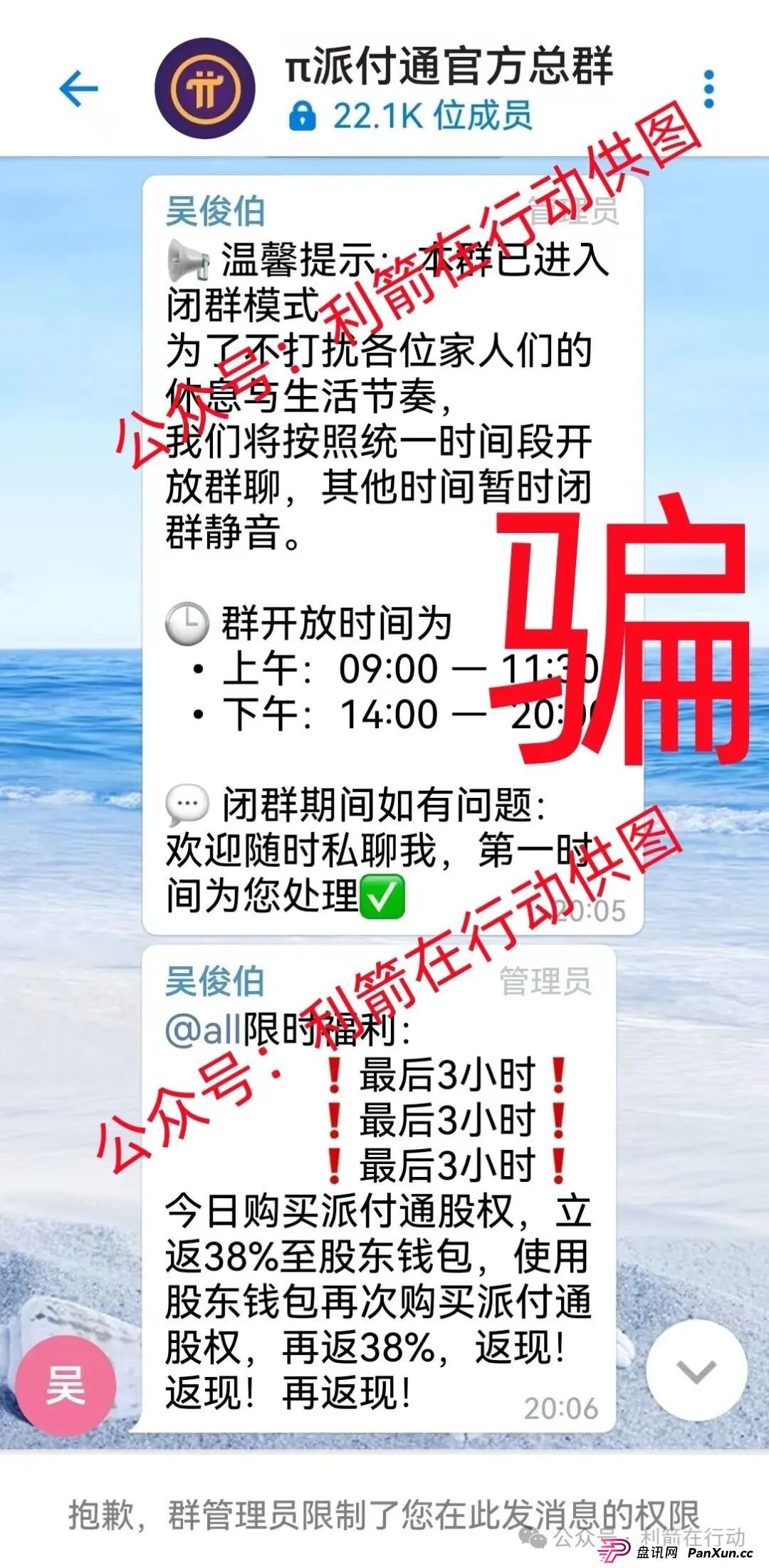Go back using the arrow icon
769x1568 pixels.
(78, 90)
